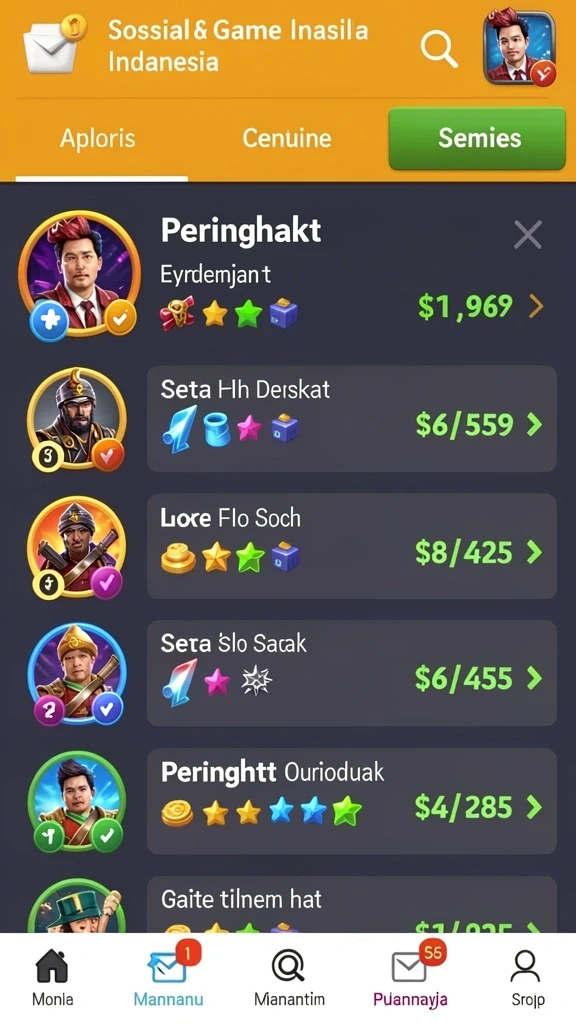Switch to the Cenuine tab
The width and height of the screenshot is (576, 1024).
tap(287, 138)
